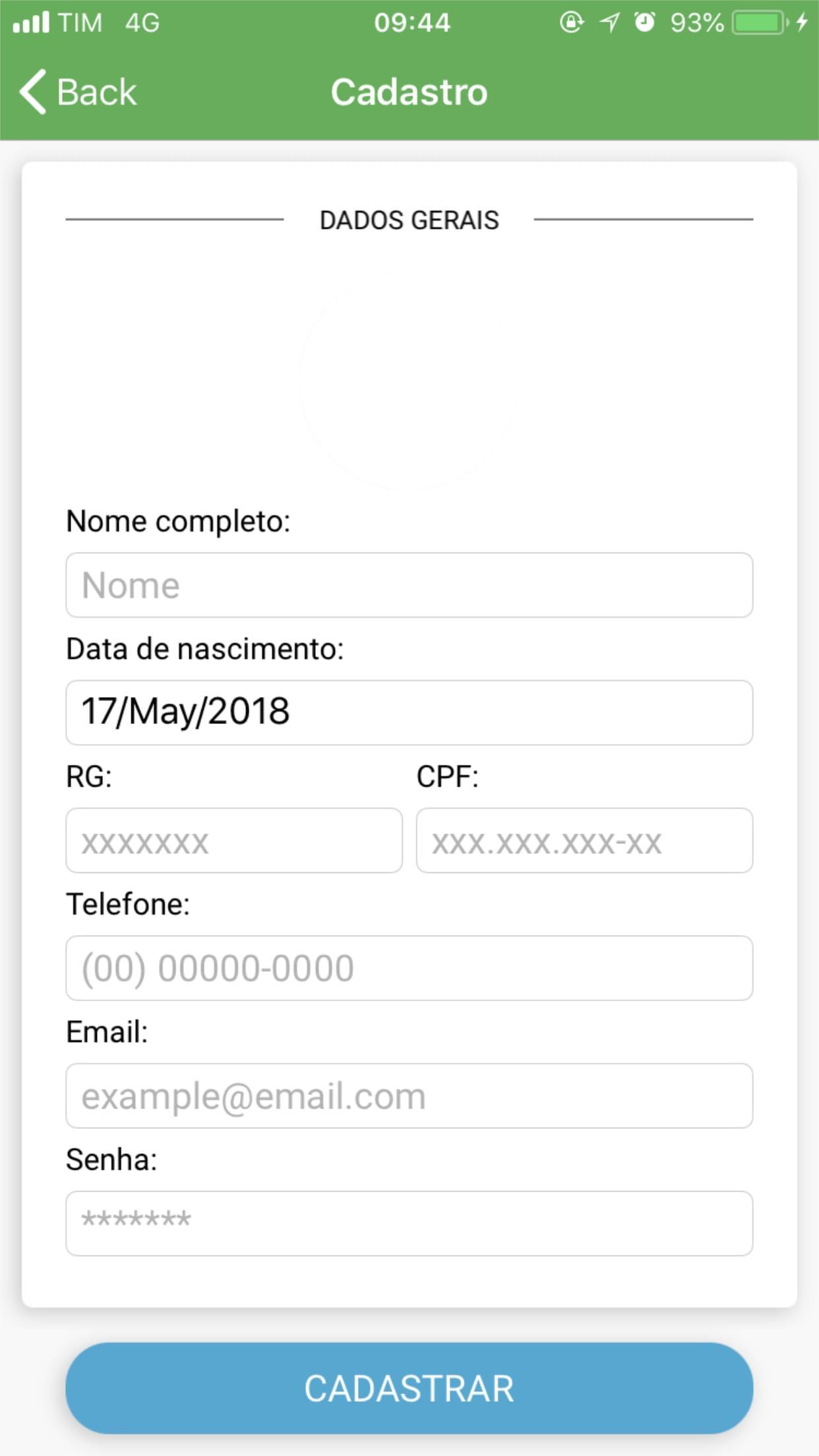Select the Telefone field
The width and height of the screenshot is (819, 1456).
409,967
